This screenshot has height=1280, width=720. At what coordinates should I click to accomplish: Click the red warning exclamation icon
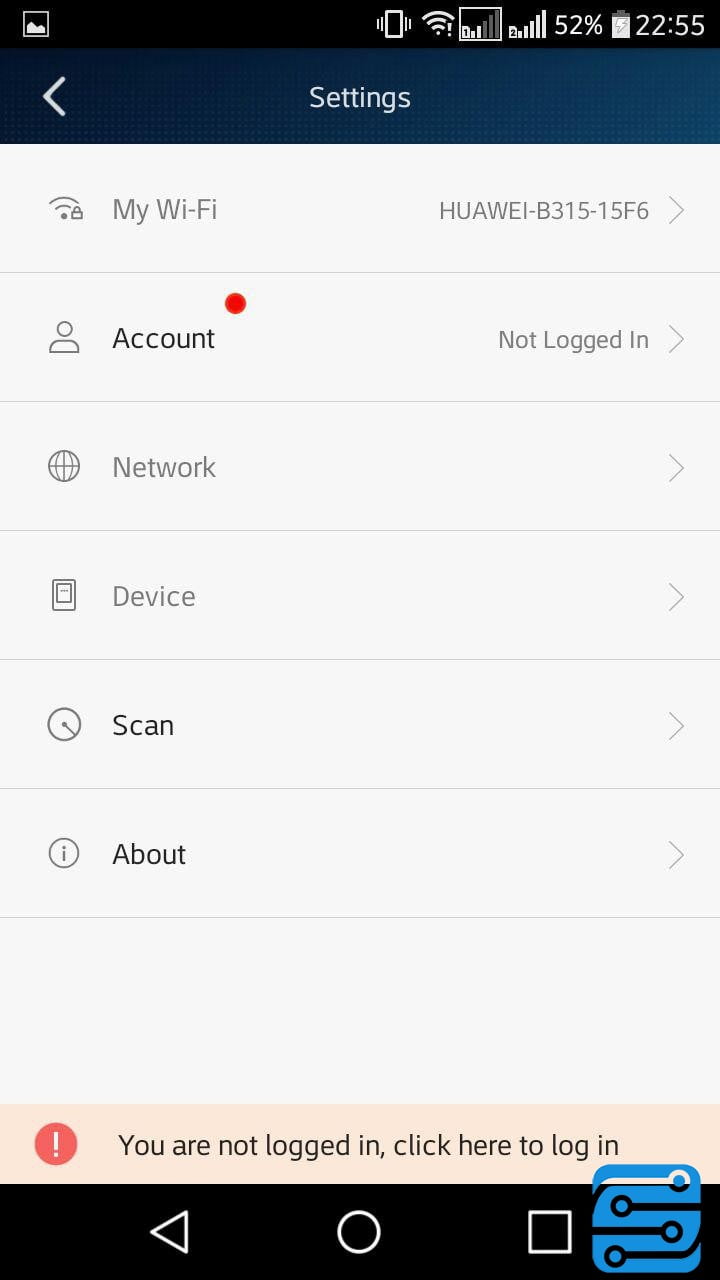(x=55, y=1144)
